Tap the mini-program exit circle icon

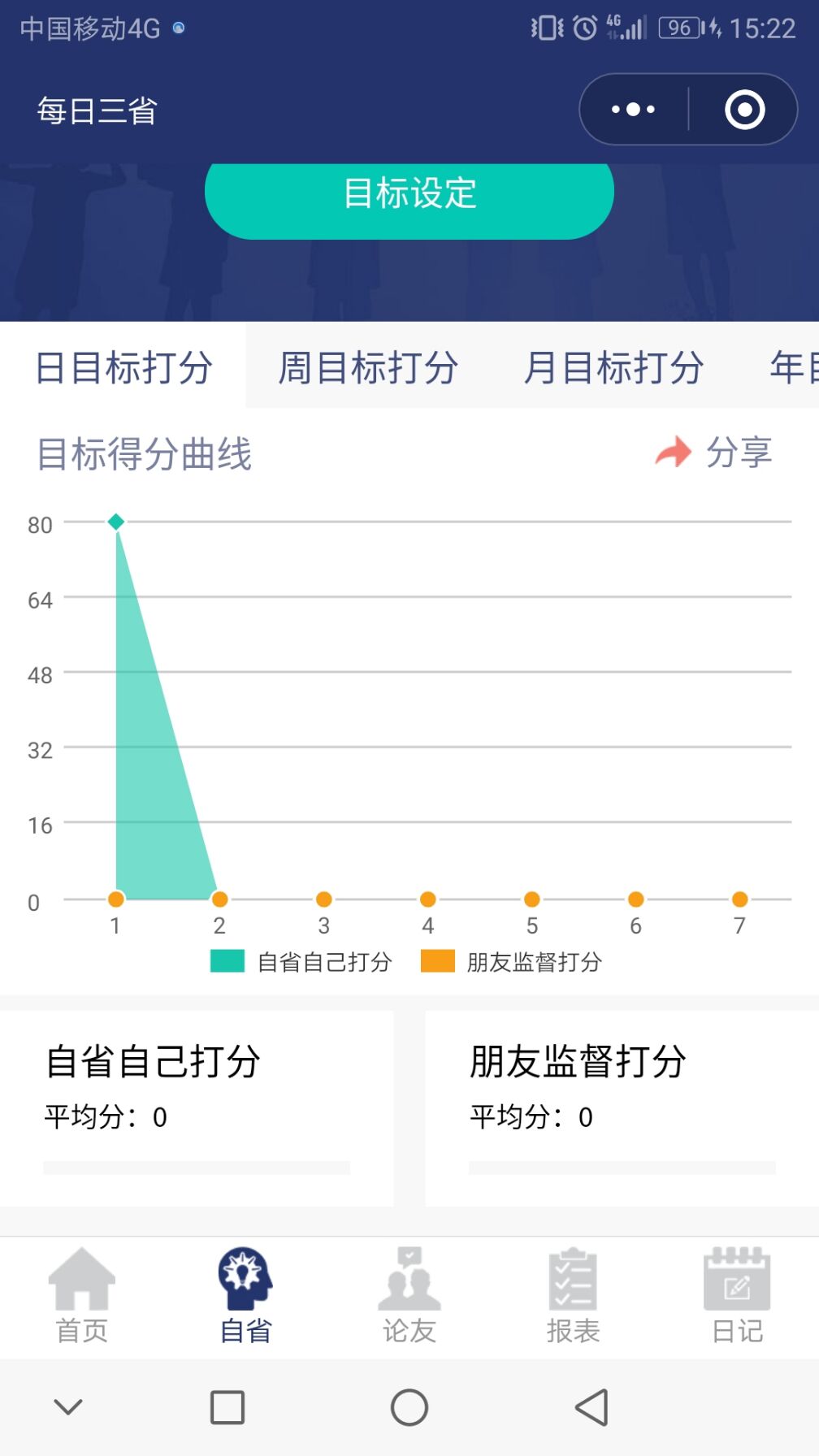(x=744, y=108)
